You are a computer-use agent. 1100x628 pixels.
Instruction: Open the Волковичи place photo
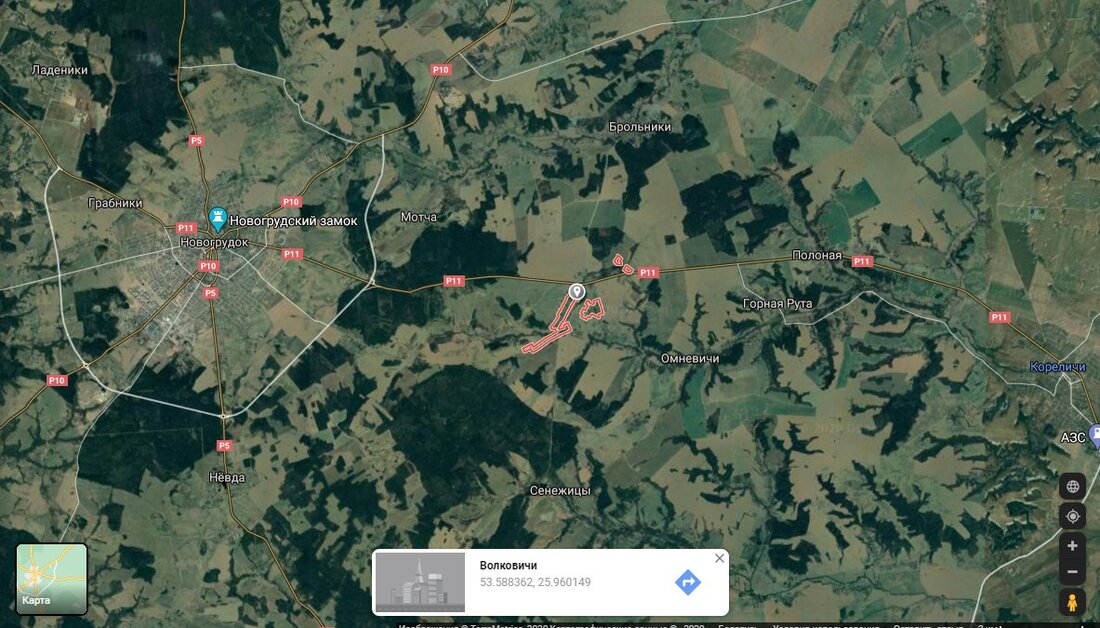coord(420,582)
